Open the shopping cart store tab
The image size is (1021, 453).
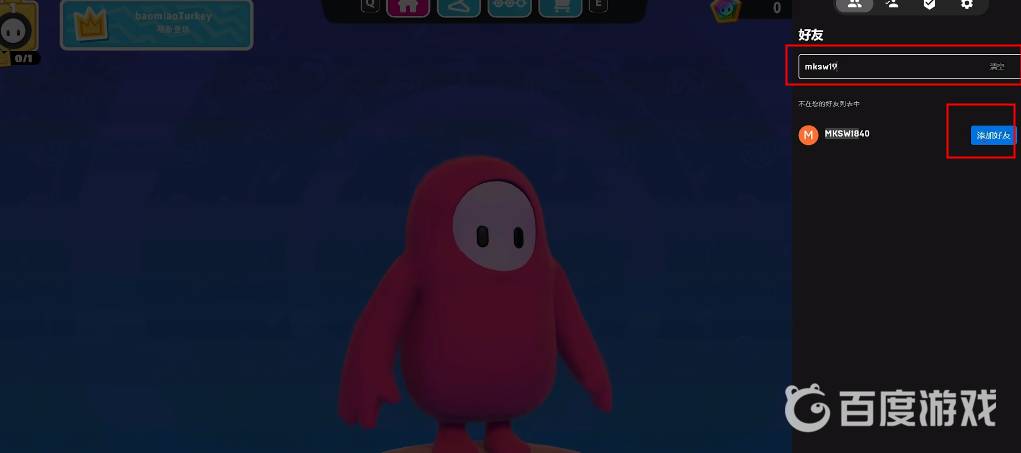(560, 5)
